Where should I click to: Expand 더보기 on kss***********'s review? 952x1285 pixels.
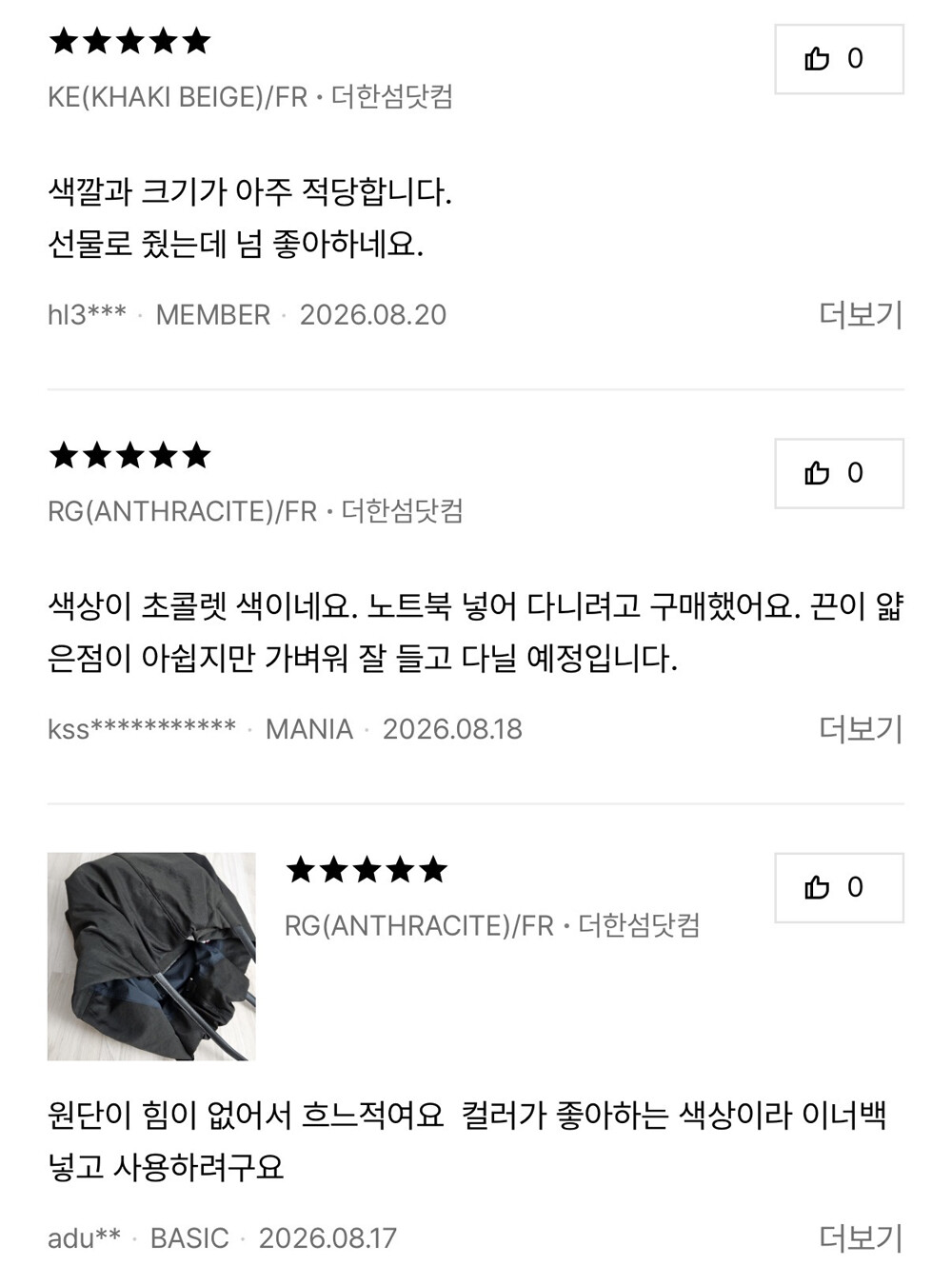(x=861, y=728)
